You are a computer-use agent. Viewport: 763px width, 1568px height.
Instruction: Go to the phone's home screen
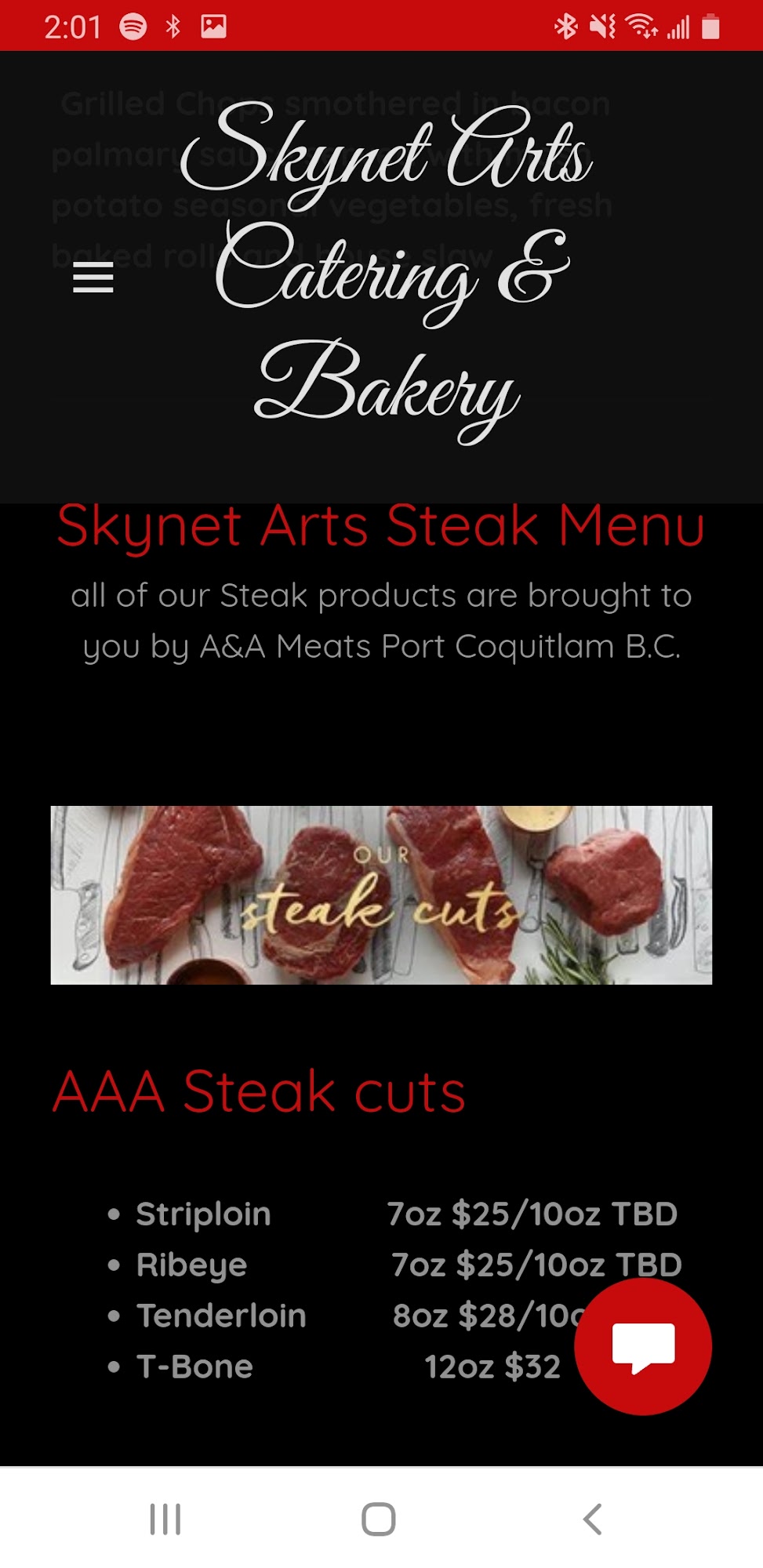(x=379, y=1519)
